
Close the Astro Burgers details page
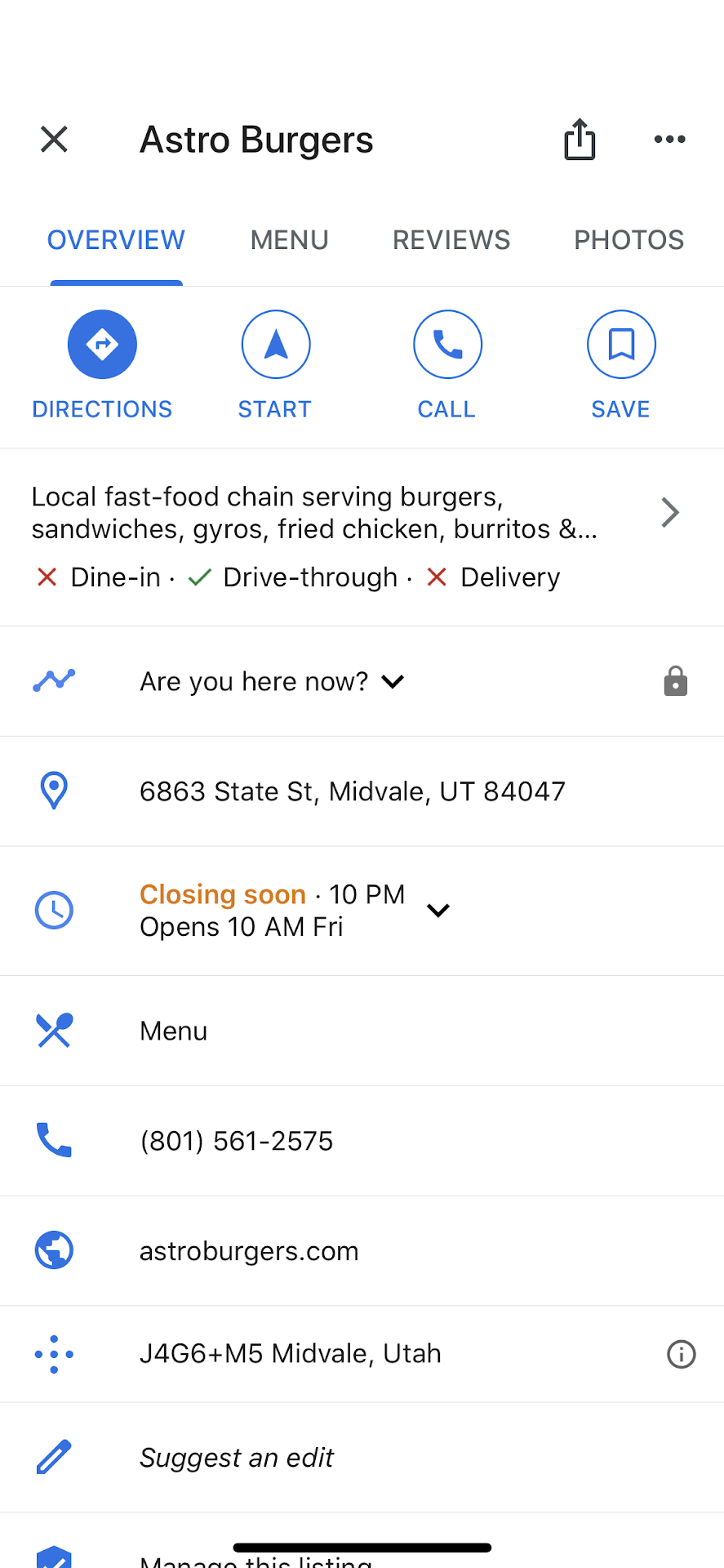[x=54, y=140]
